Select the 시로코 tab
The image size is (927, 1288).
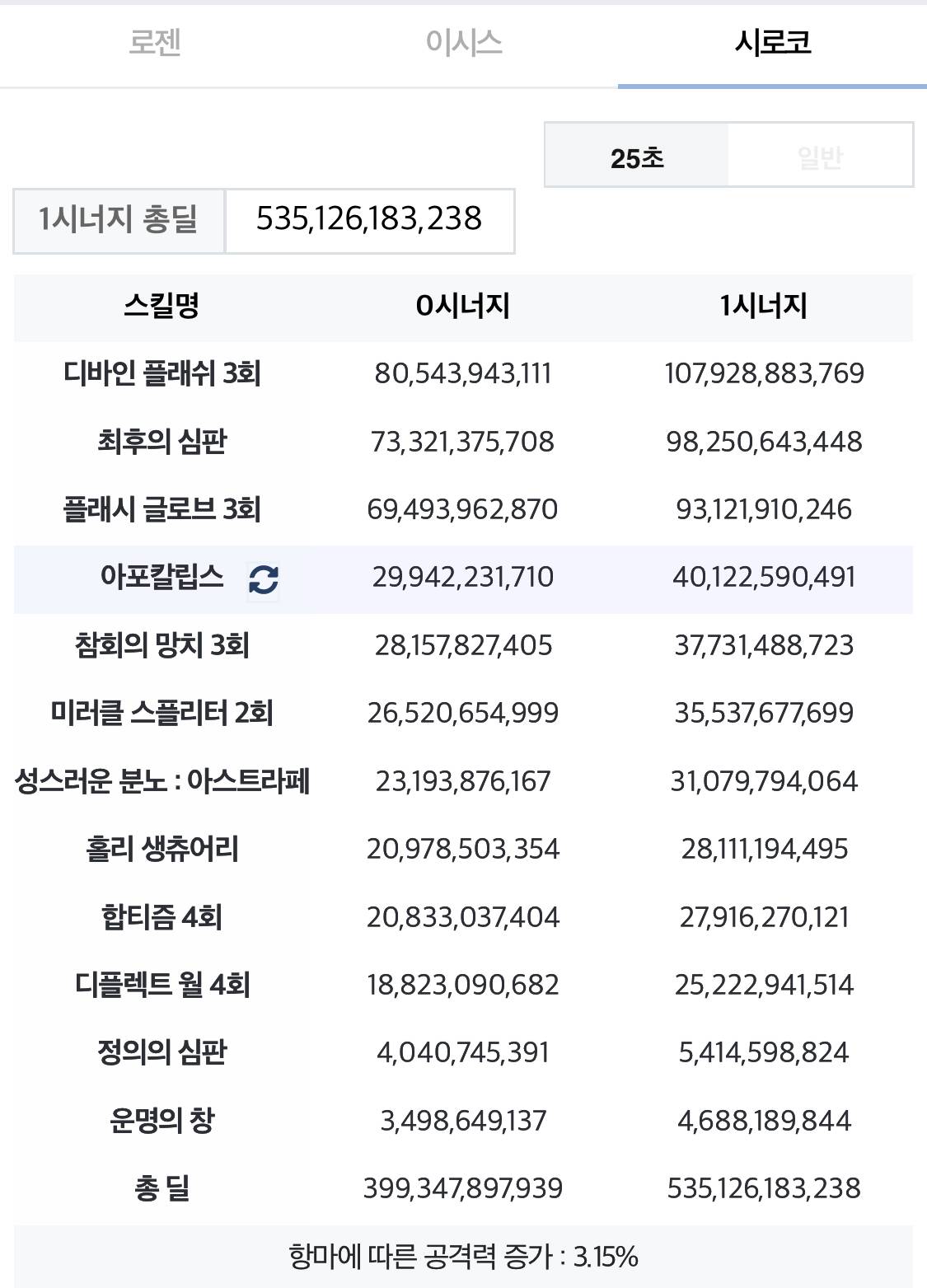click(x=772, y=43)
